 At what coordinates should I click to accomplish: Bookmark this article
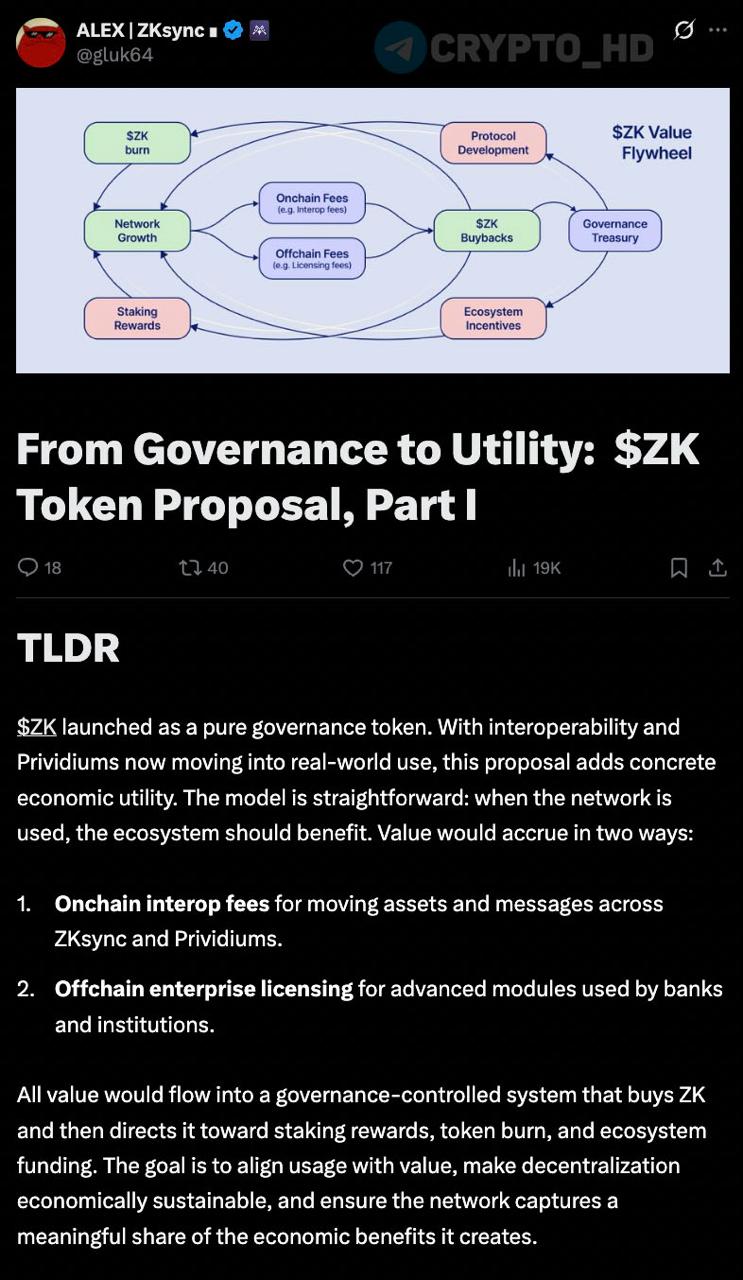pyautogui.click(x=679, y=568)
